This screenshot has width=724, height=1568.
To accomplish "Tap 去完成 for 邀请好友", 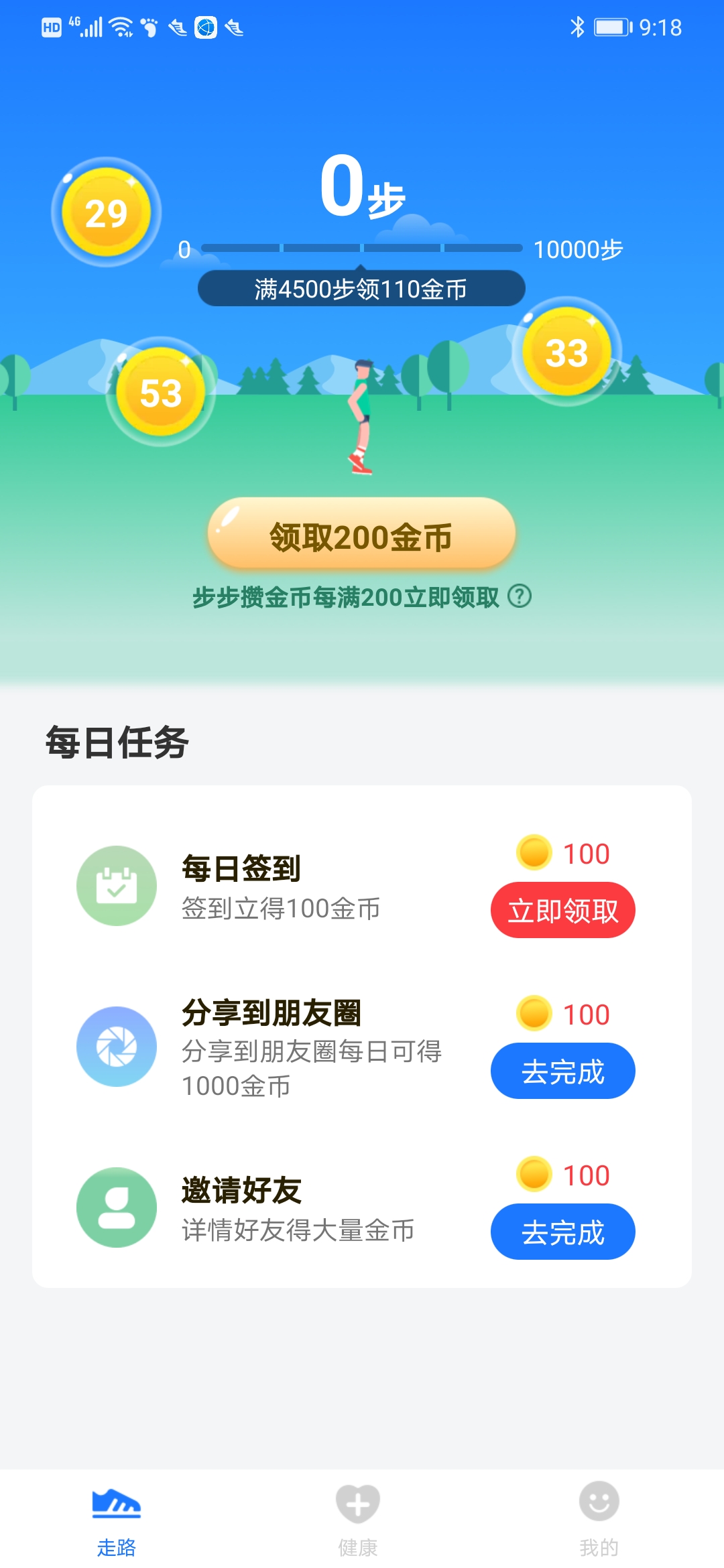I will point(562,1232).
